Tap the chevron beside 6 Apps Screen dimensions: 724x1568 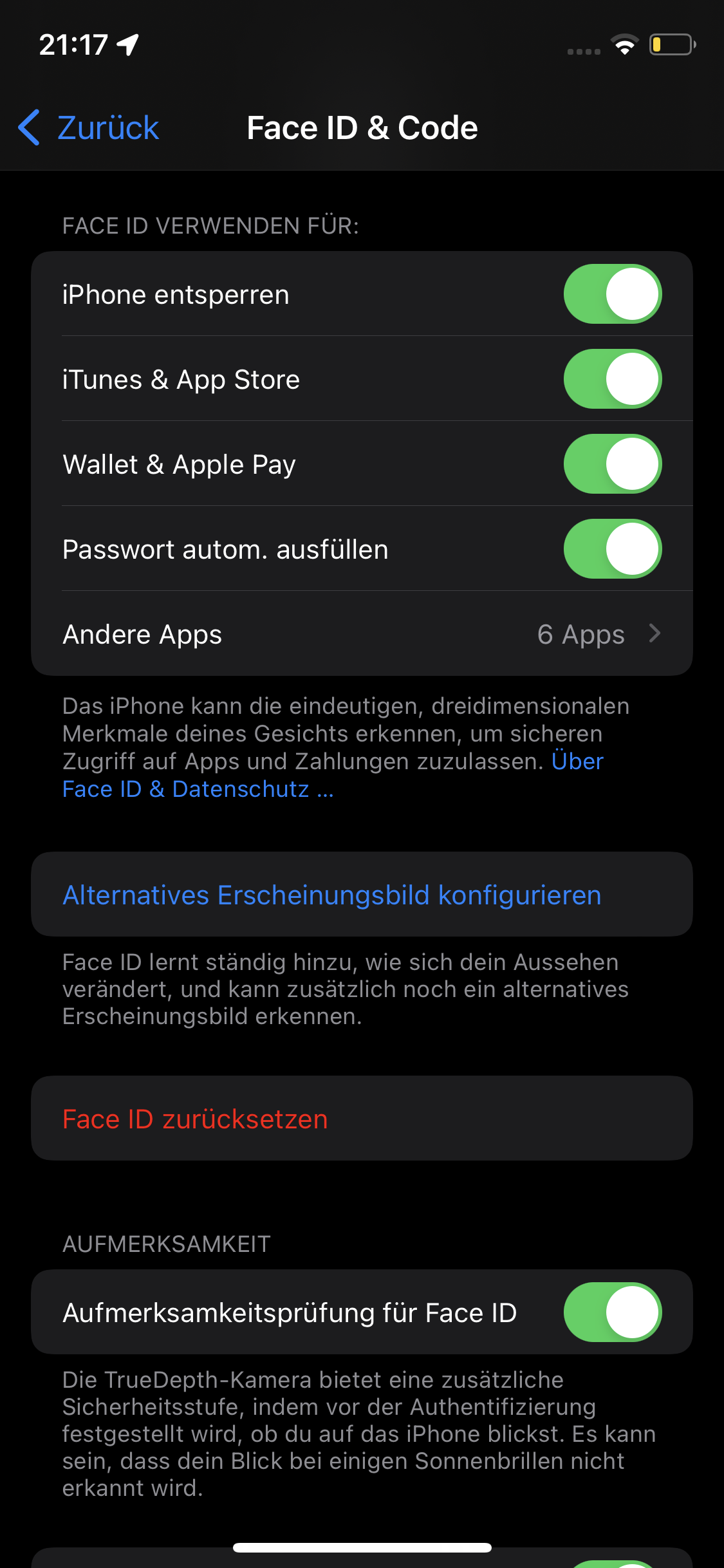[654, 633]
